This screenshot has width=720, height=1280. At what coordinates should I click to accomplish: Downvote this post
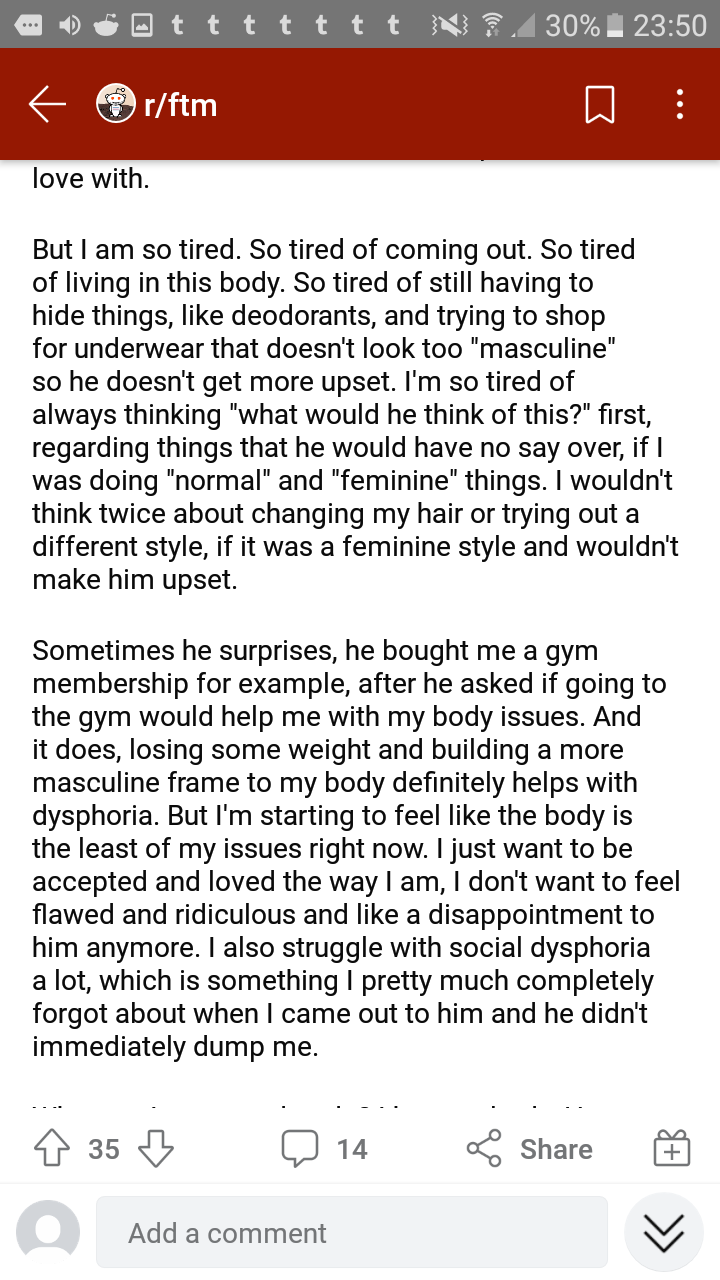pos(155,1149)
